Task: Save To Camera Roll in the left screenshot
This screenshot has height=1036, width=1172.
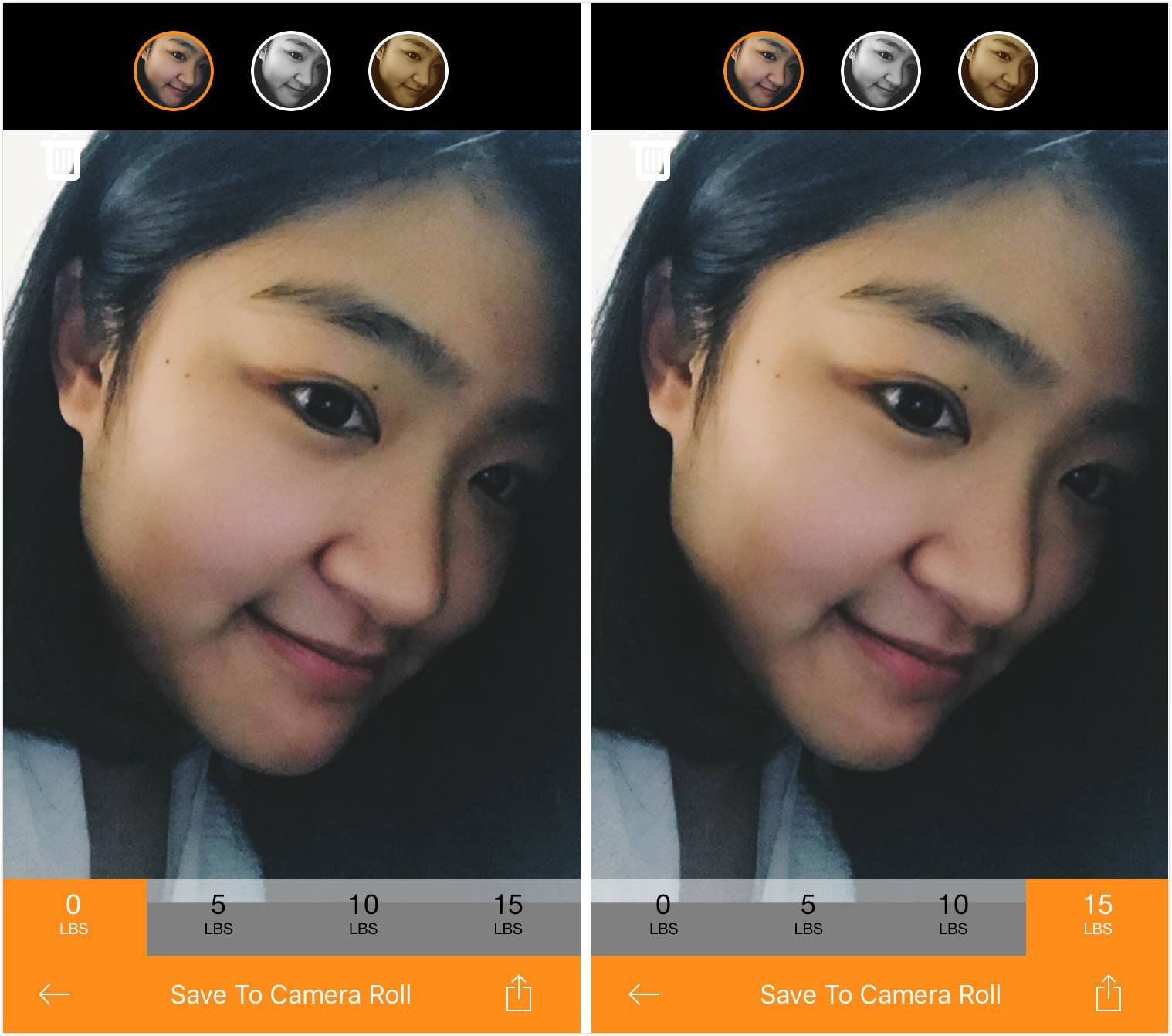Action: 291,994
